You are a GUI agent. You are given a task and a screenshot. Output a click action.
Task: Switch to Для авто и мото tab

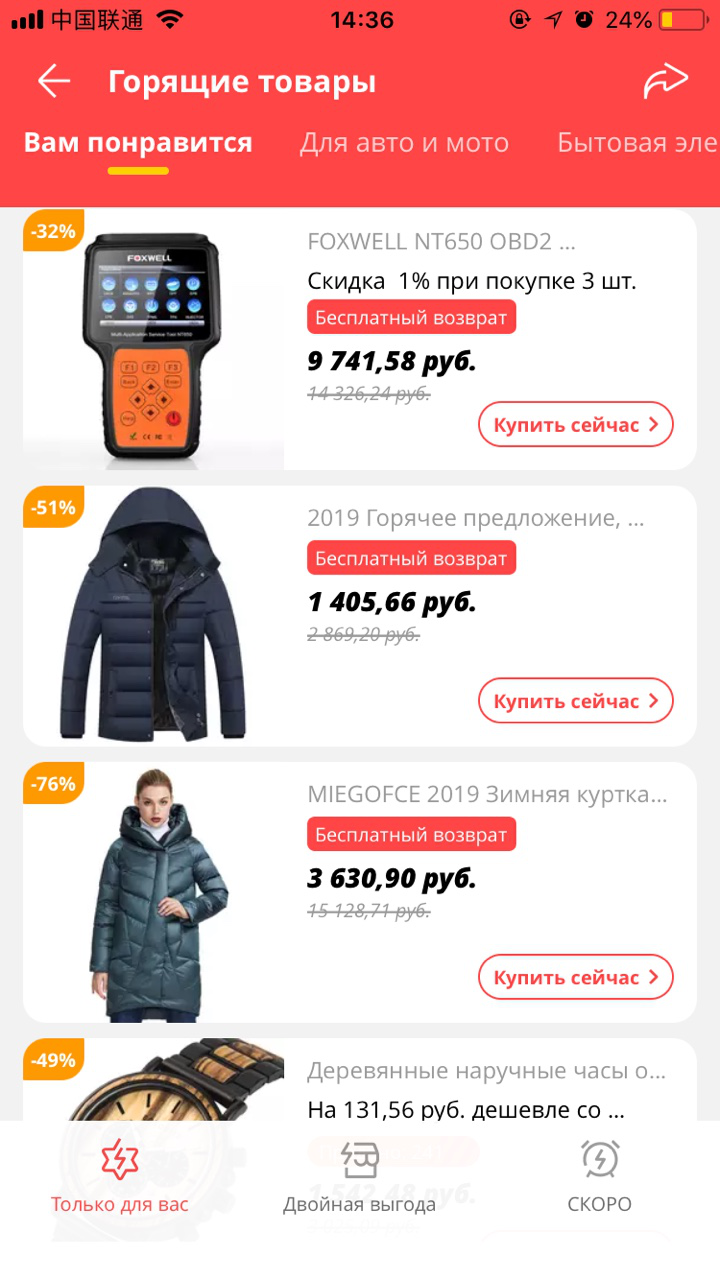404,143
